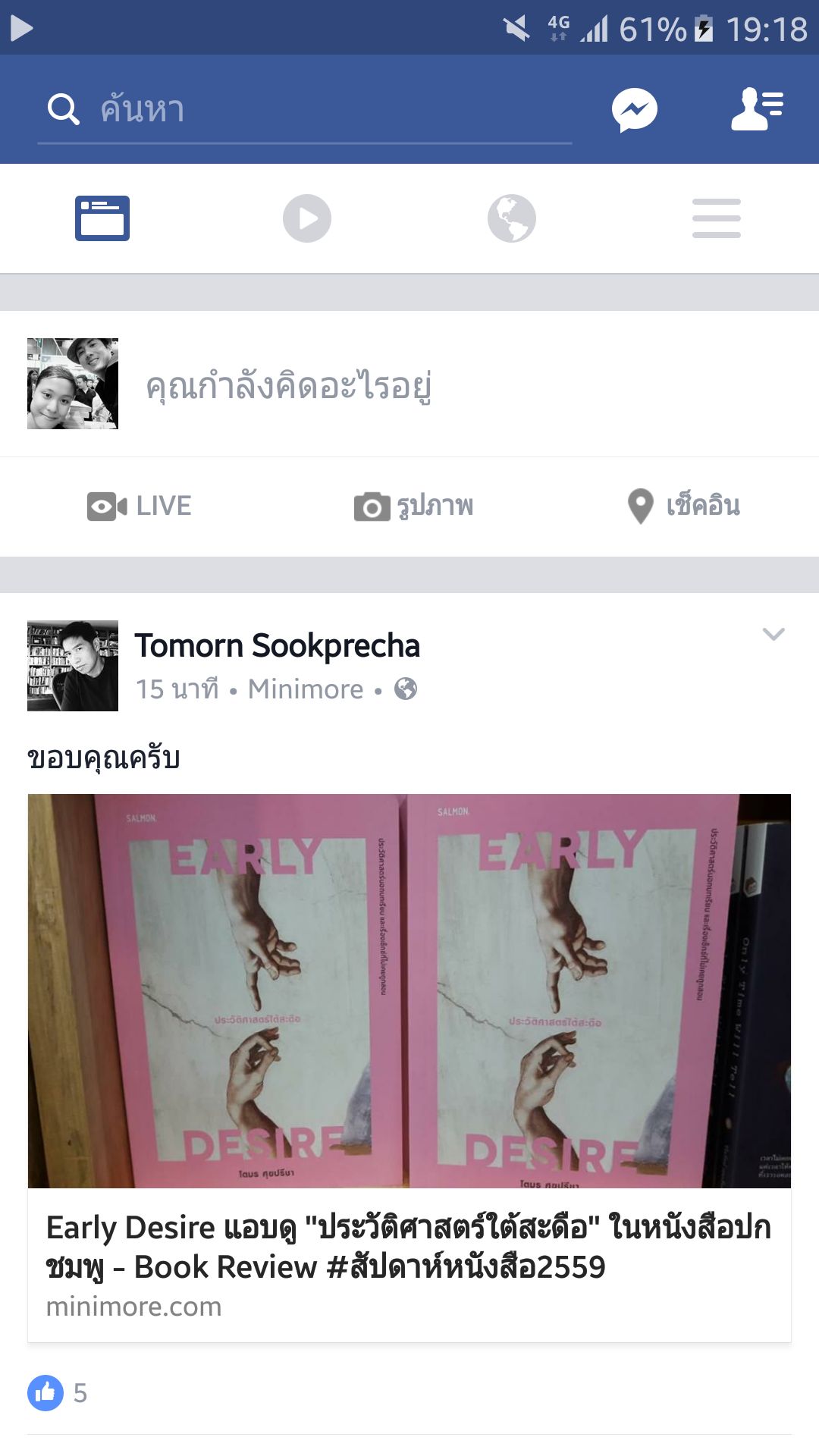Screen dimensions: 819x1456
Task: Add a photo with รูปภาพ
Action: [x=413, y=506]
